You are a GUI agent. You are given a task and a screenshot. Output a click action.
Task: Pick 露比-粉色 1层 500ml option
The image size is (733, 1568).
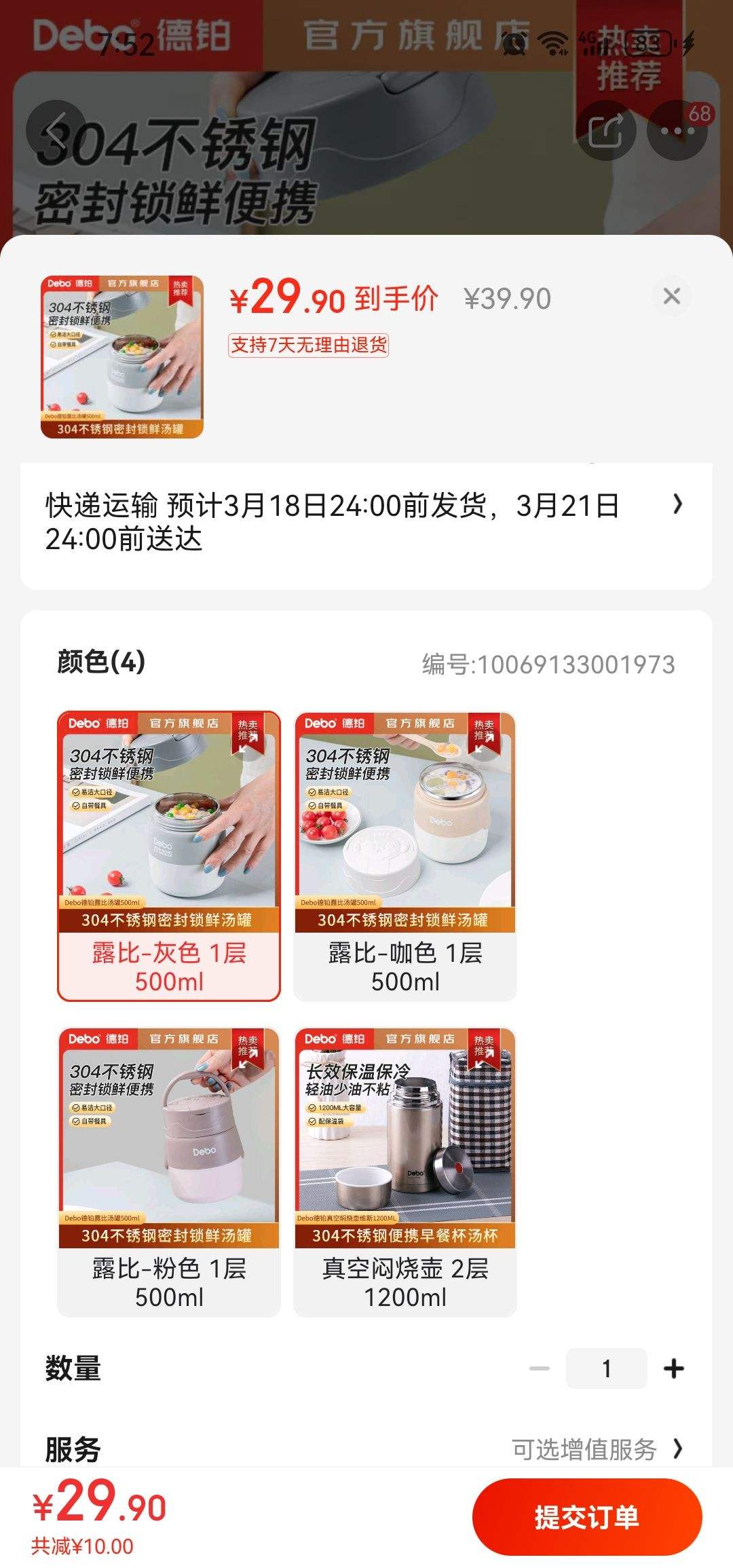tap(169, 1172)
